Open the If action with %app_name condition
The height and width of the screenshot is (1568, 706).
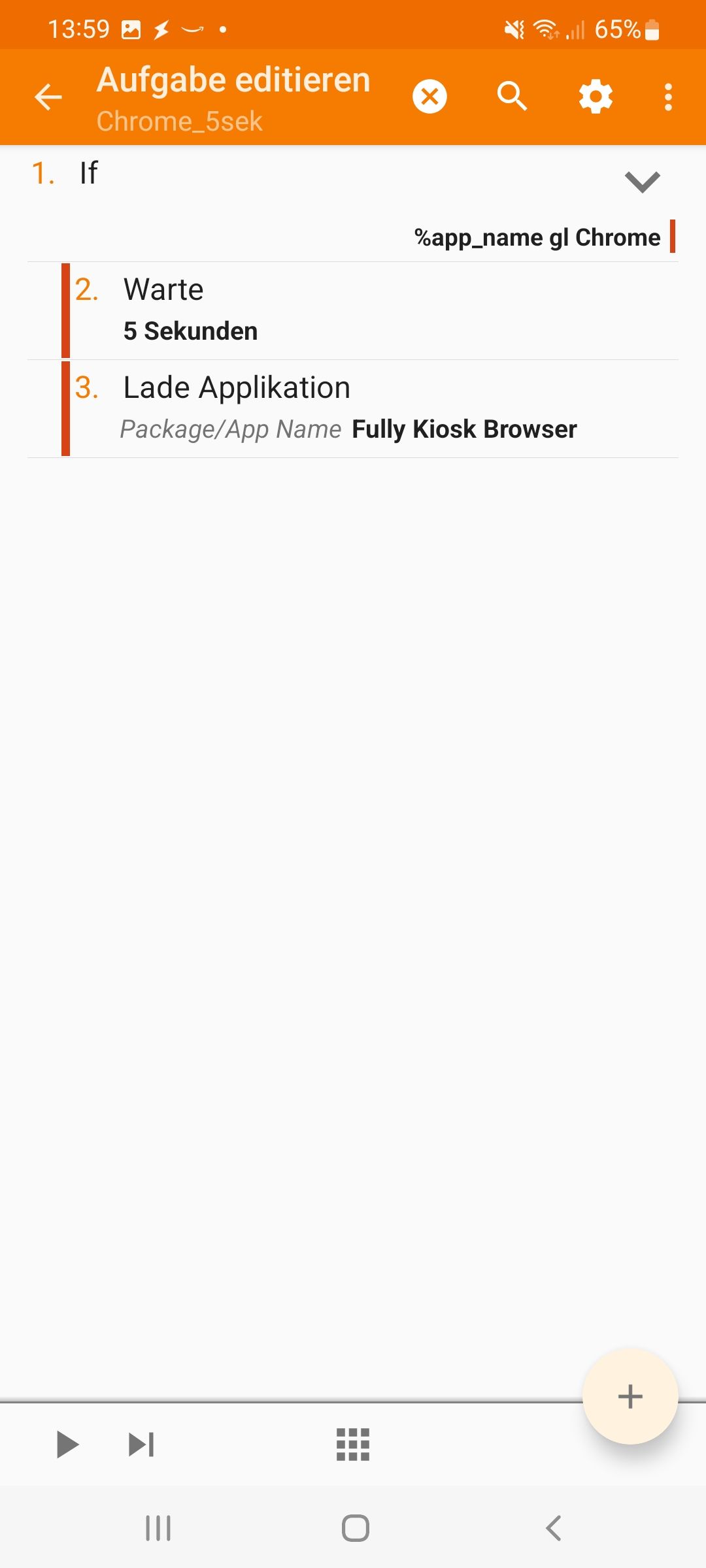point(327,204)
